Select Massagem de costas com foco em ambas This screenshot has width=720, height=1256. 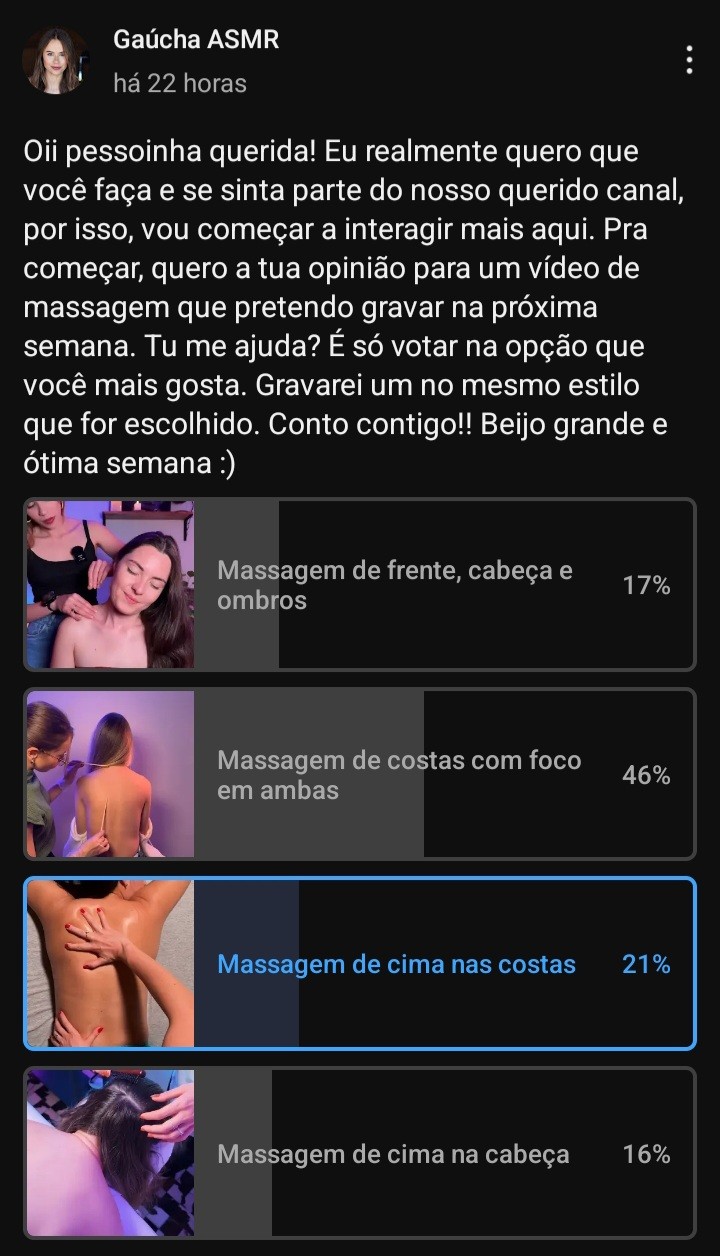[360, 774]
